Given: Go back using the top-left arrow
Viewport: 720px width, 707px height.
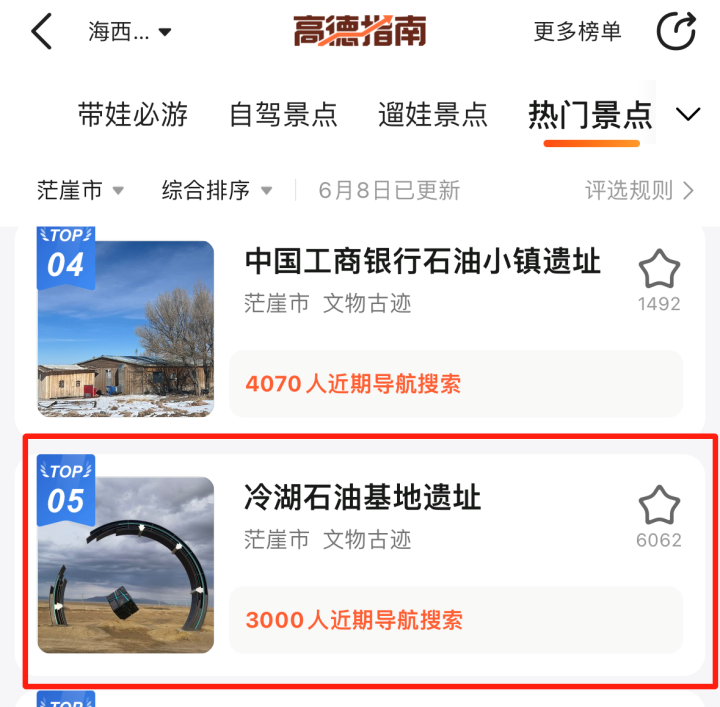Looking at the screenshot, I should 41,32.
